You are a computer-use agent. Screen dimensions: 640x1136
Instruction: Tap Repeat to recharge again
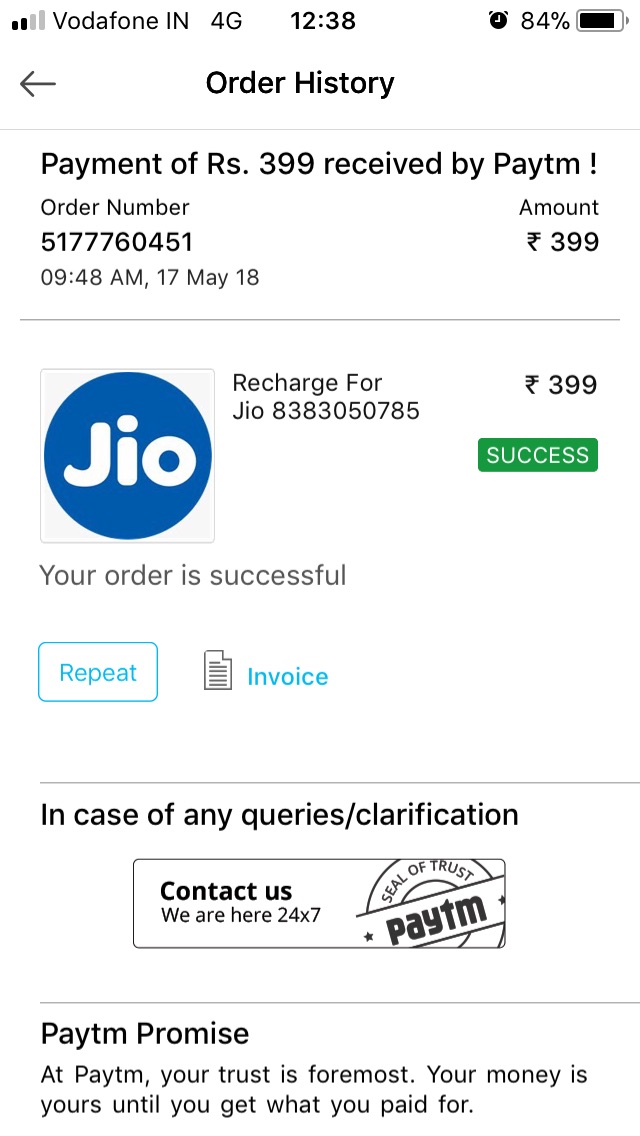(x=98, y=672)
